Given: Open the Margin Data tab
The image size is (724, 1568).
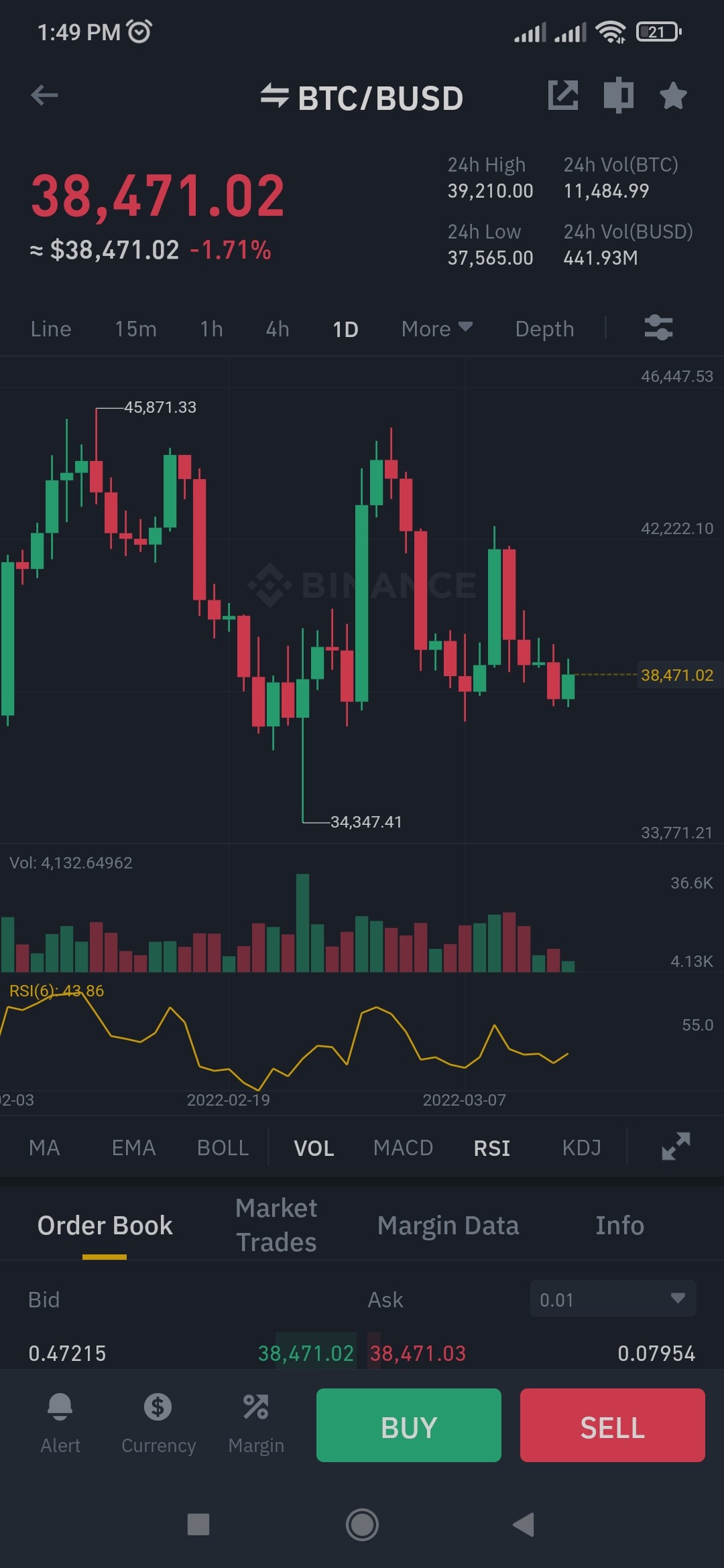Looking at the screenshot, I should 448,1226.
